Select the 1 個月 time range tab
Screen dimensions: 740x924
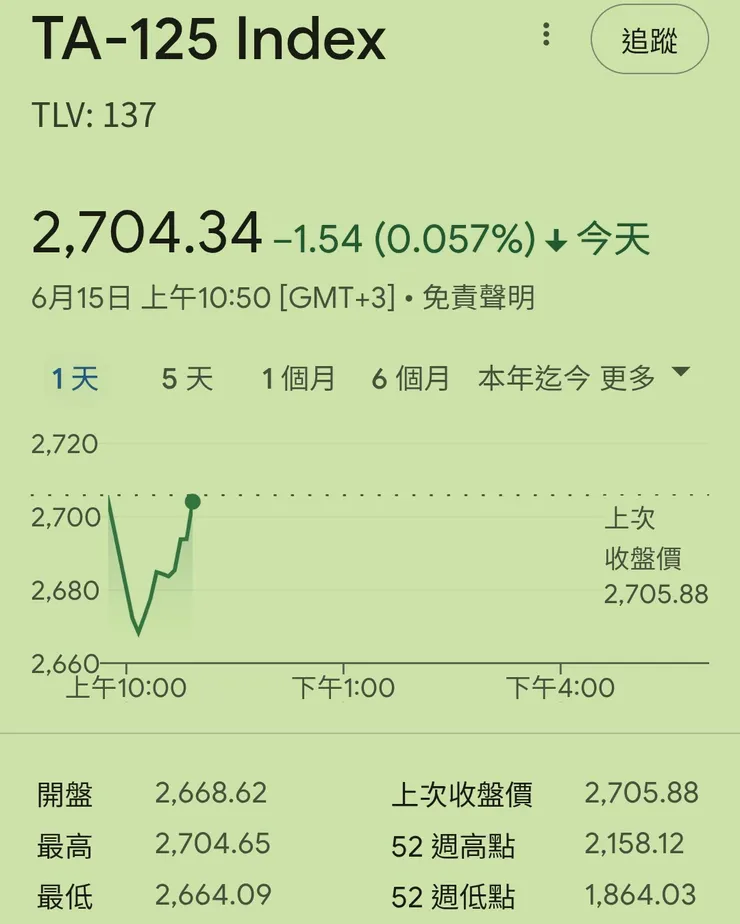pyautogui.click(x=299, y=379)
